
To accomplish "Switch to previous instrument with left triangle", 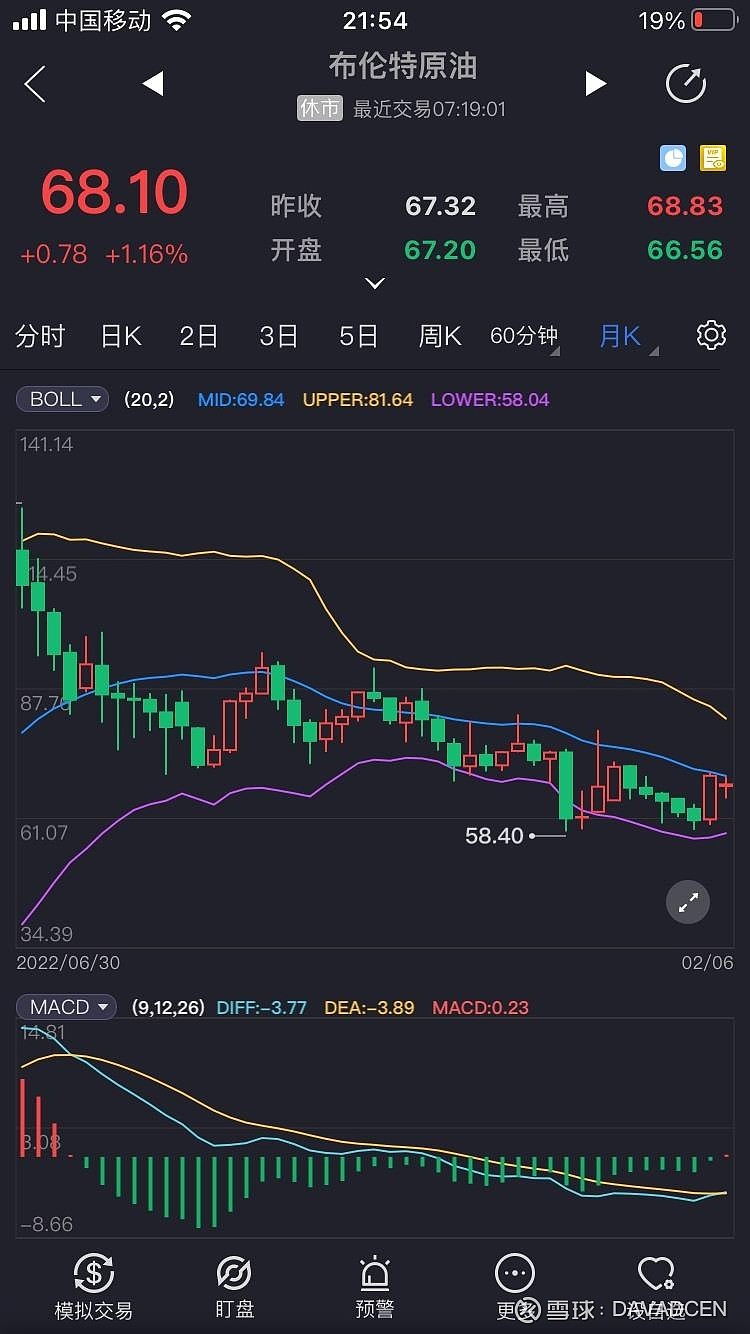I will (152, 84).
